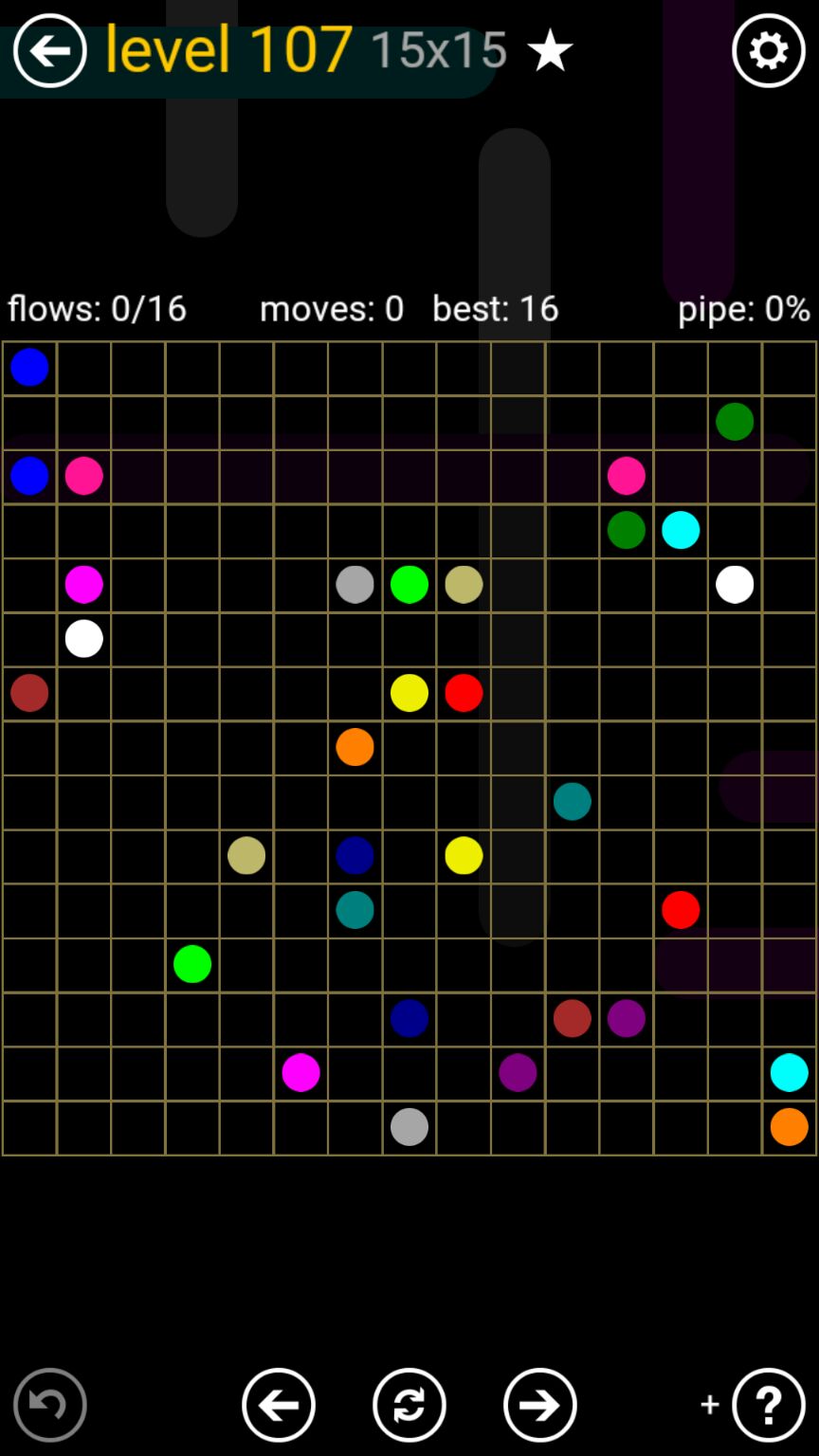Go back using the top-left arrow
Image resolution: width=819 pixels, height=1456 pixels.
[49, 50]
